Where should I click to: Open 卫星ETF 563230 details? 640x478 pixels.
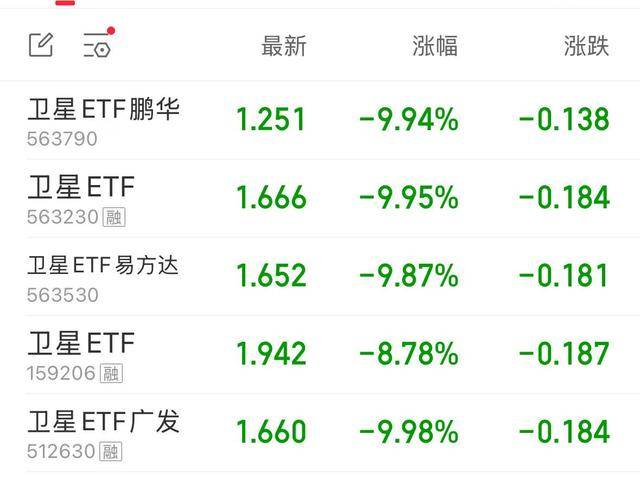pyautogui.click(x=82, y=198)
